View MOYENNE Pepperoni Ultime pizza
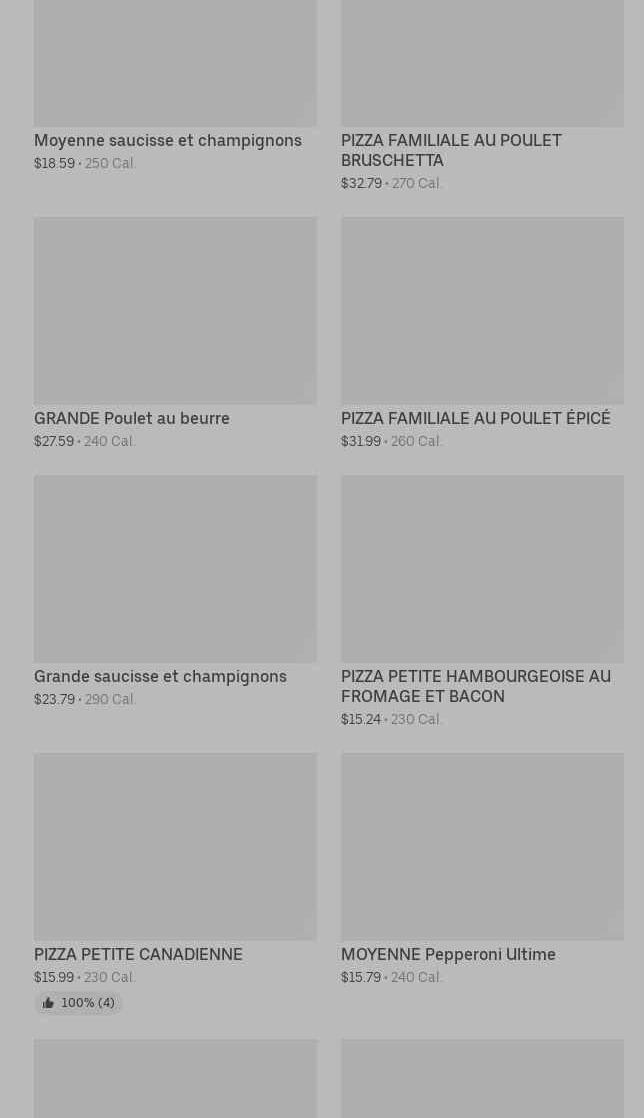The image size is (644, 1118). pyautogui.click(x=482, y=870)
